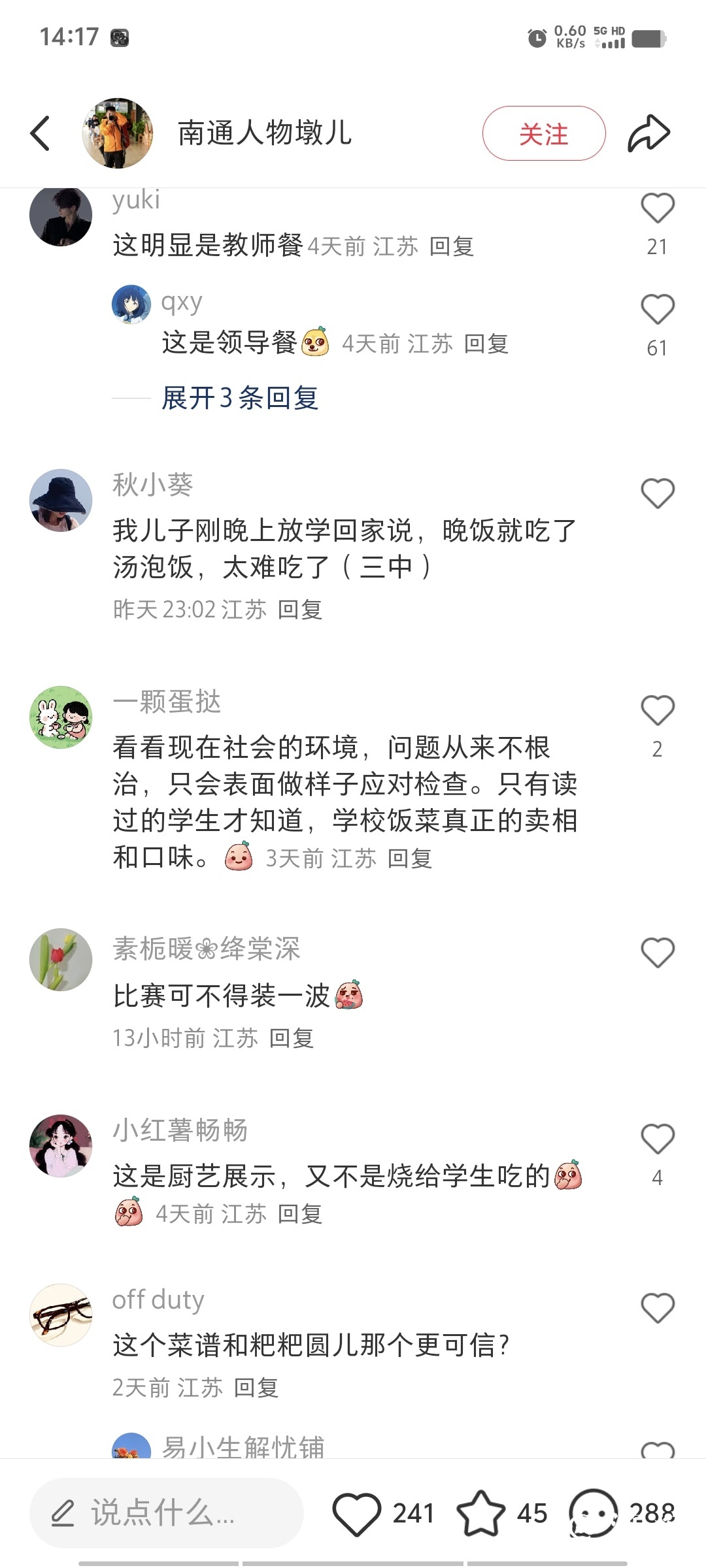Like 小红薯畅畅's comment

coord(657,1139)
